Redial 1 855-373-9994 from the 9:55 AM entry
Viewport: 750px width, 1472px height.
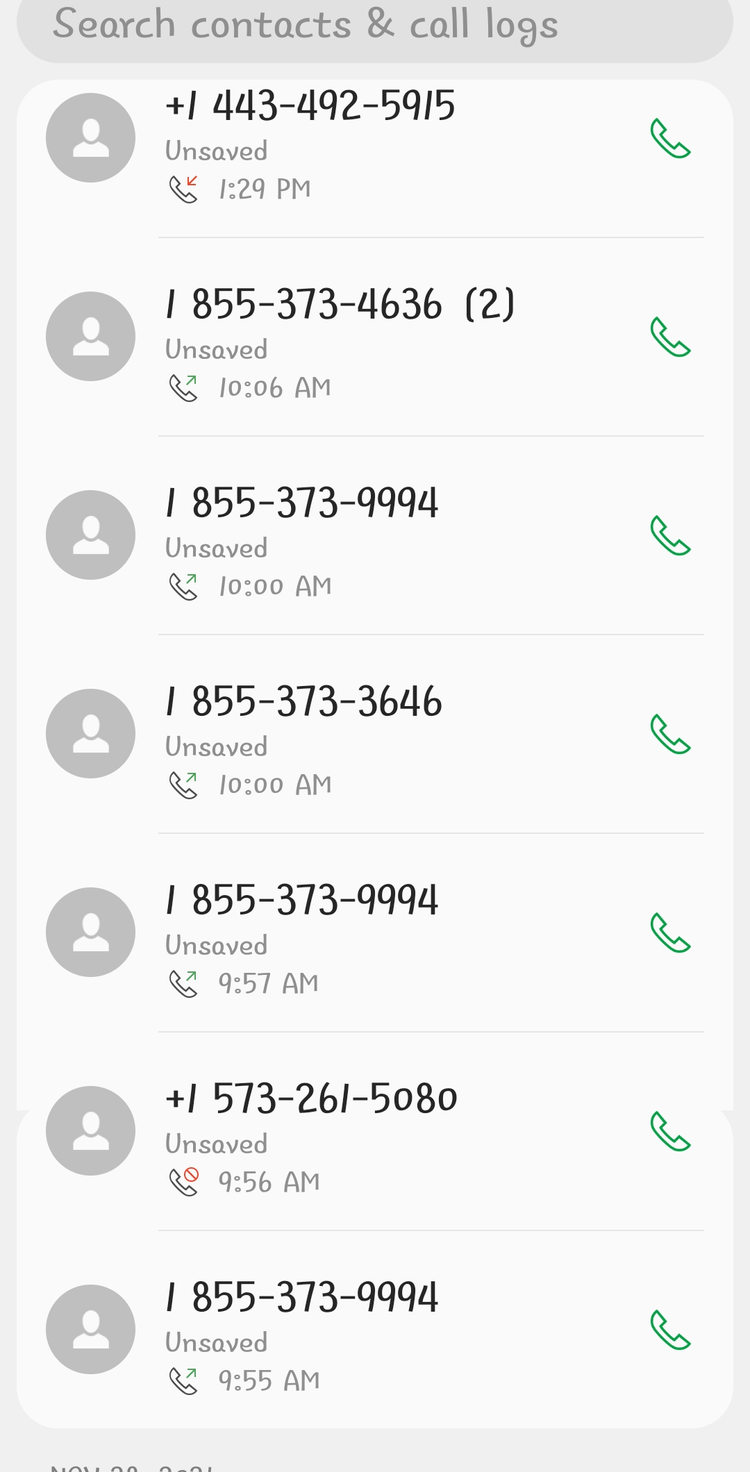[670, 1330]
